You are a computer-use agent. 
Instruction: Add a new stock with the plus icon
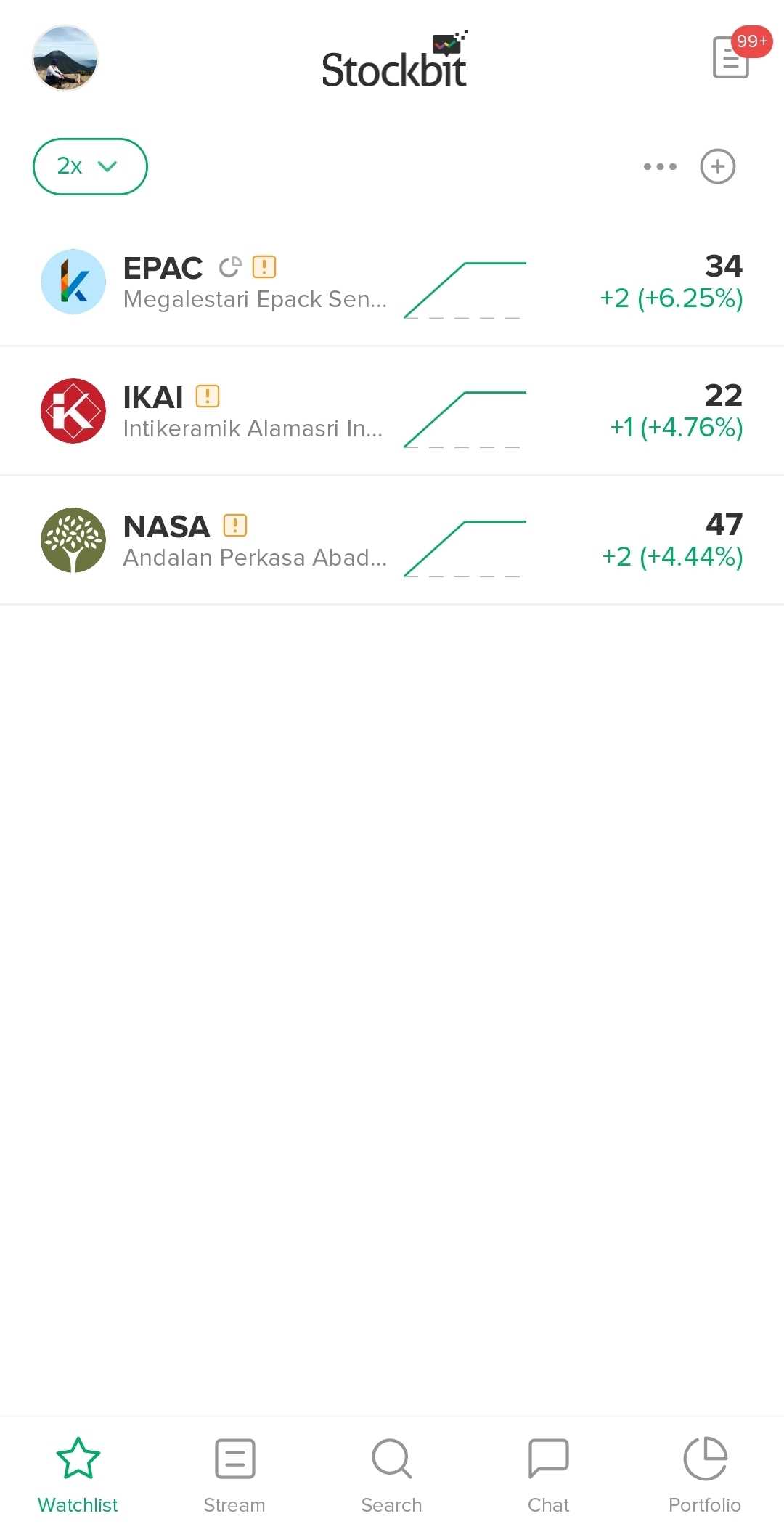point(718,166)
